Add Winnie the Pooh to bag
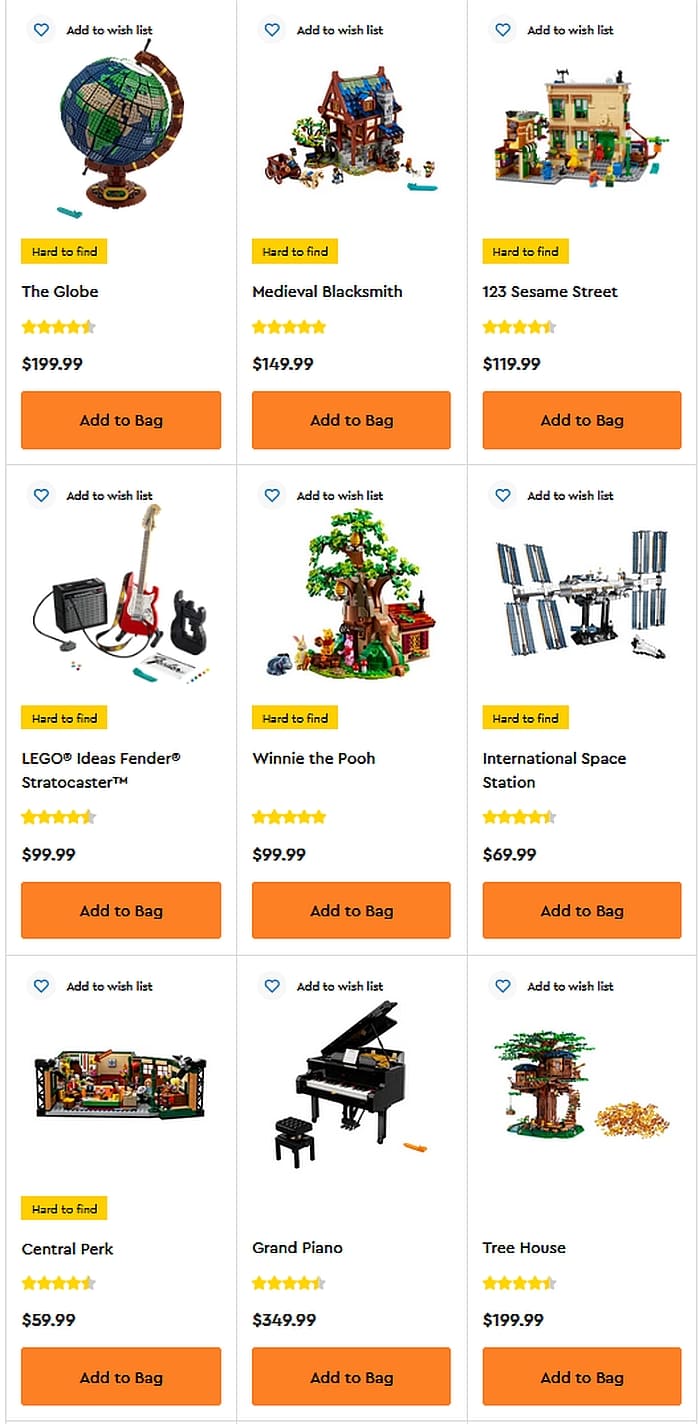Screen dimensions: 700x1424 [x=351, y=910]
